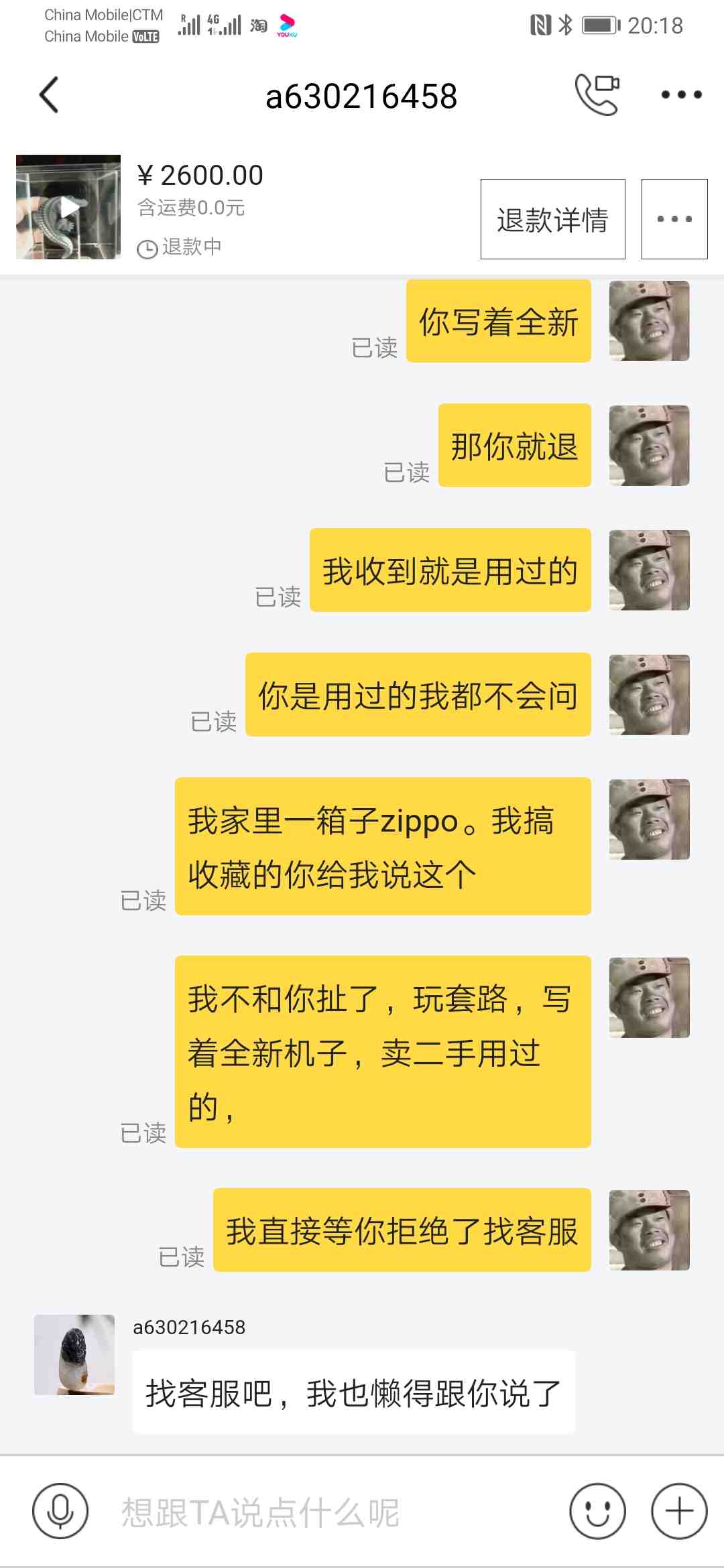The image size is (724, 1568).
Task: Open the plus attachment menu
Action: (679, 1512)
